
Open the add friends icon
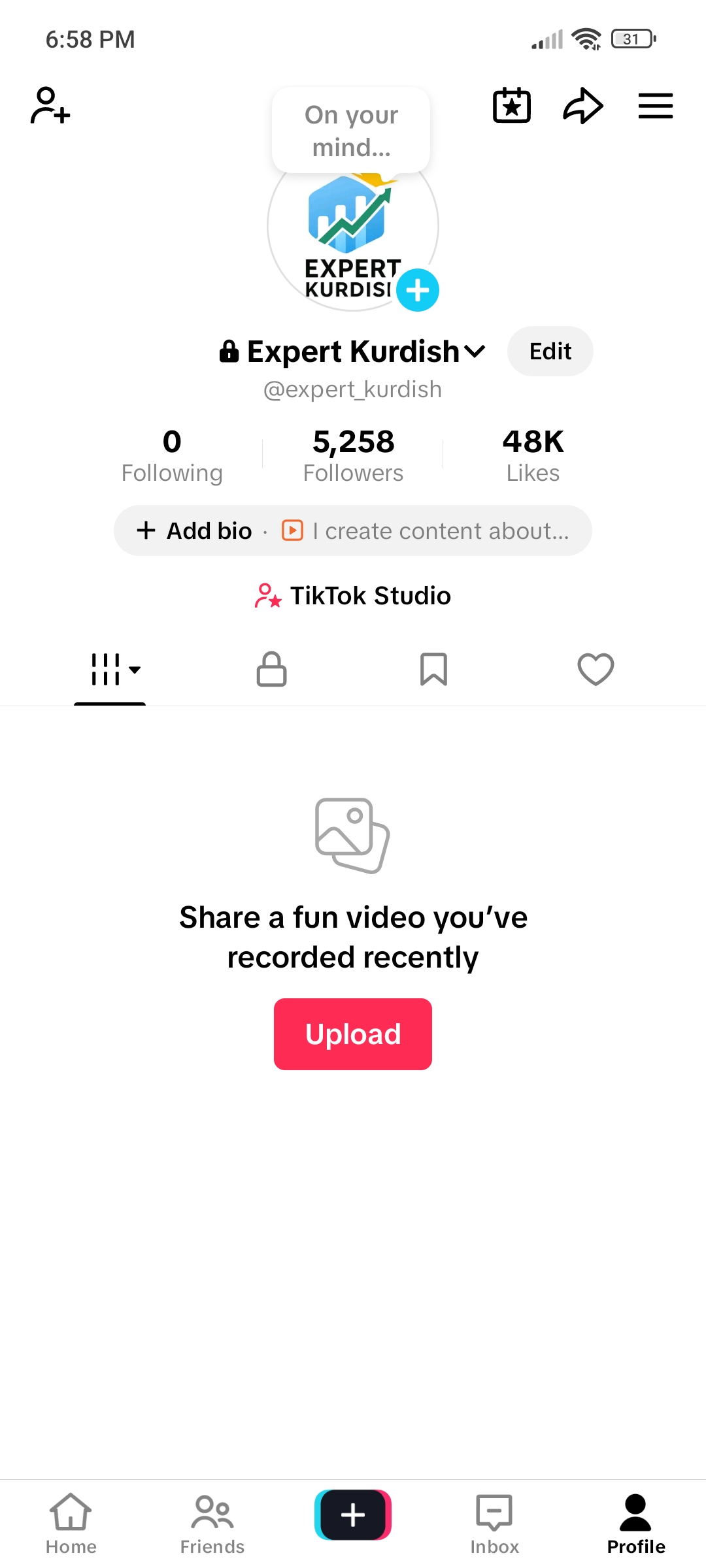(x=50, y=105)
